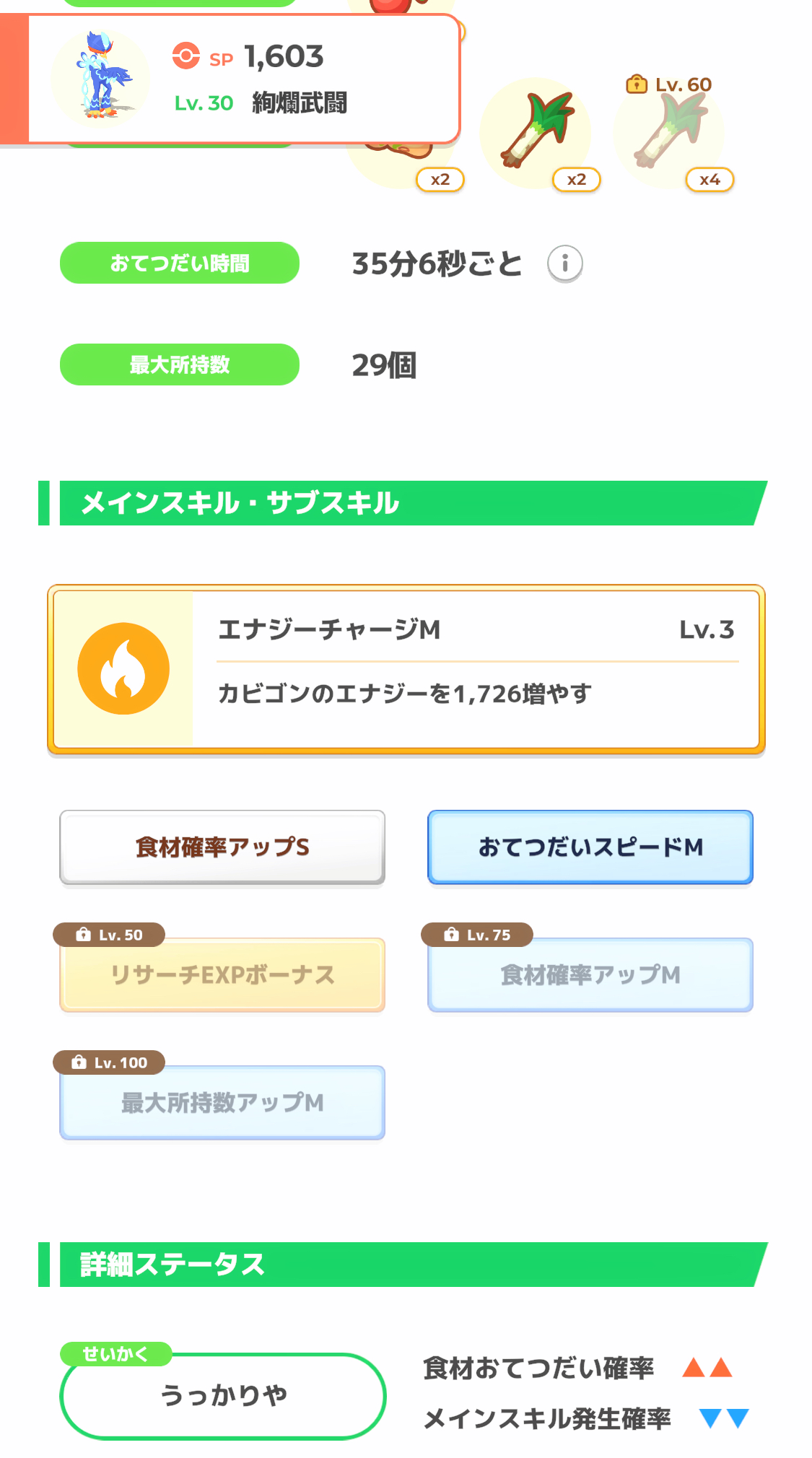812x1458 pixels.
Task: Tap the 食材確率アップS sub skill
Action: 222,847
